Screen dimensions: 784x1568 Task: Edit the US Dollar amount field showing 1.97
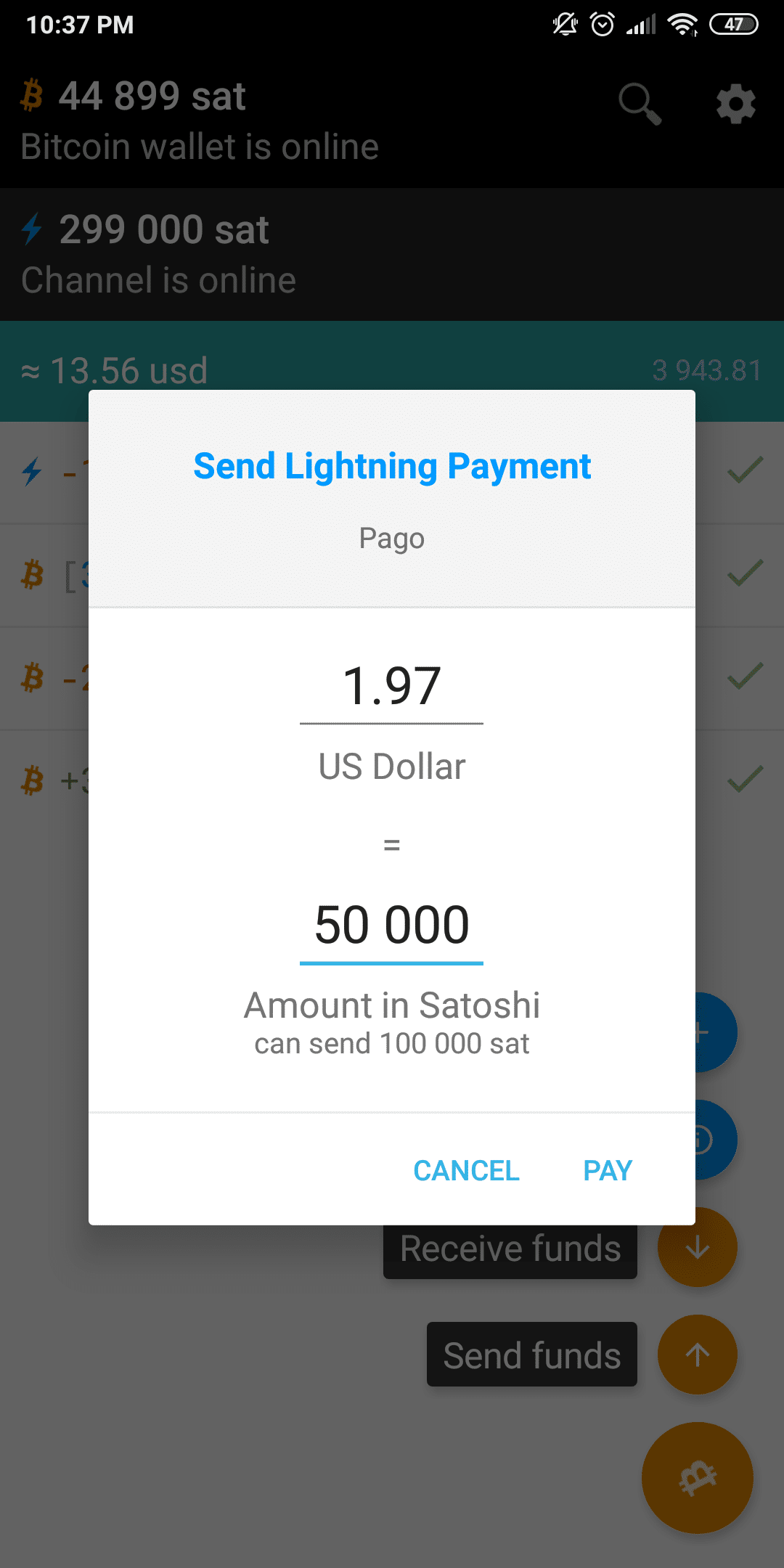[391, 682]
